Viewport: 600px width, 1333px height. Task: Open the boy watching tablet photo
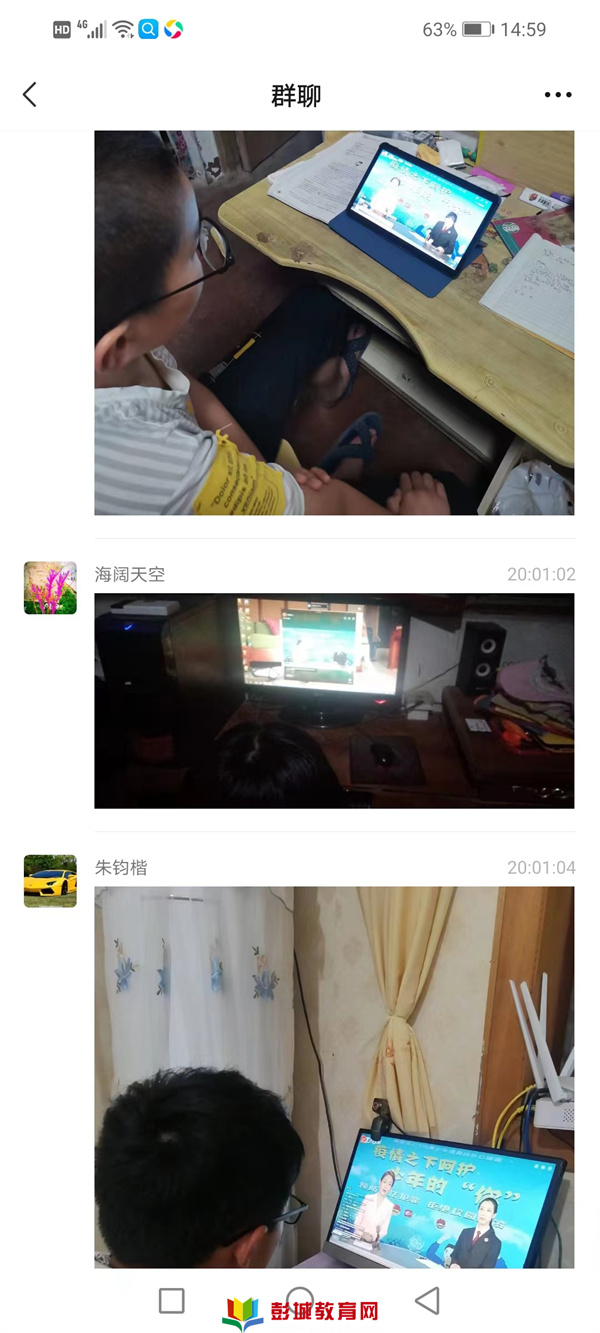coord(334,322)
